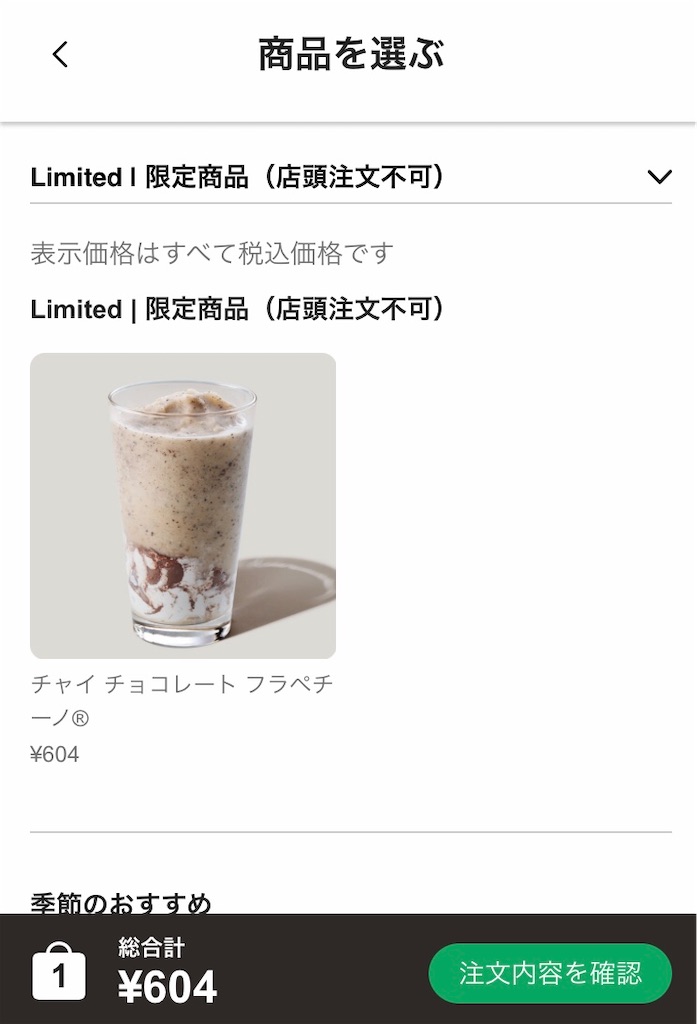697x1024 pixels.
Task: Tap the 注文内容を確認 button
Action: point(550,973)
